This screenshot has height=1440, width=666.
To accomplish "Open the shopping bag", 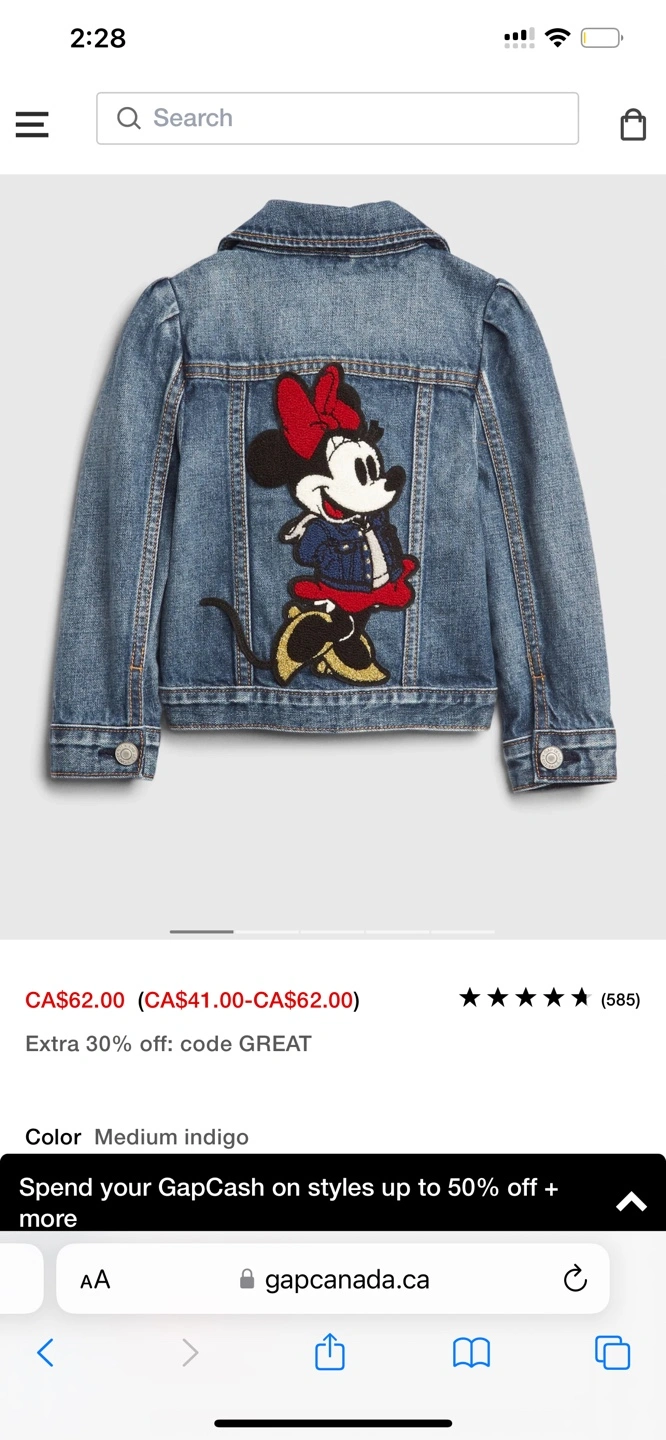I will click(x=633, y=124).
